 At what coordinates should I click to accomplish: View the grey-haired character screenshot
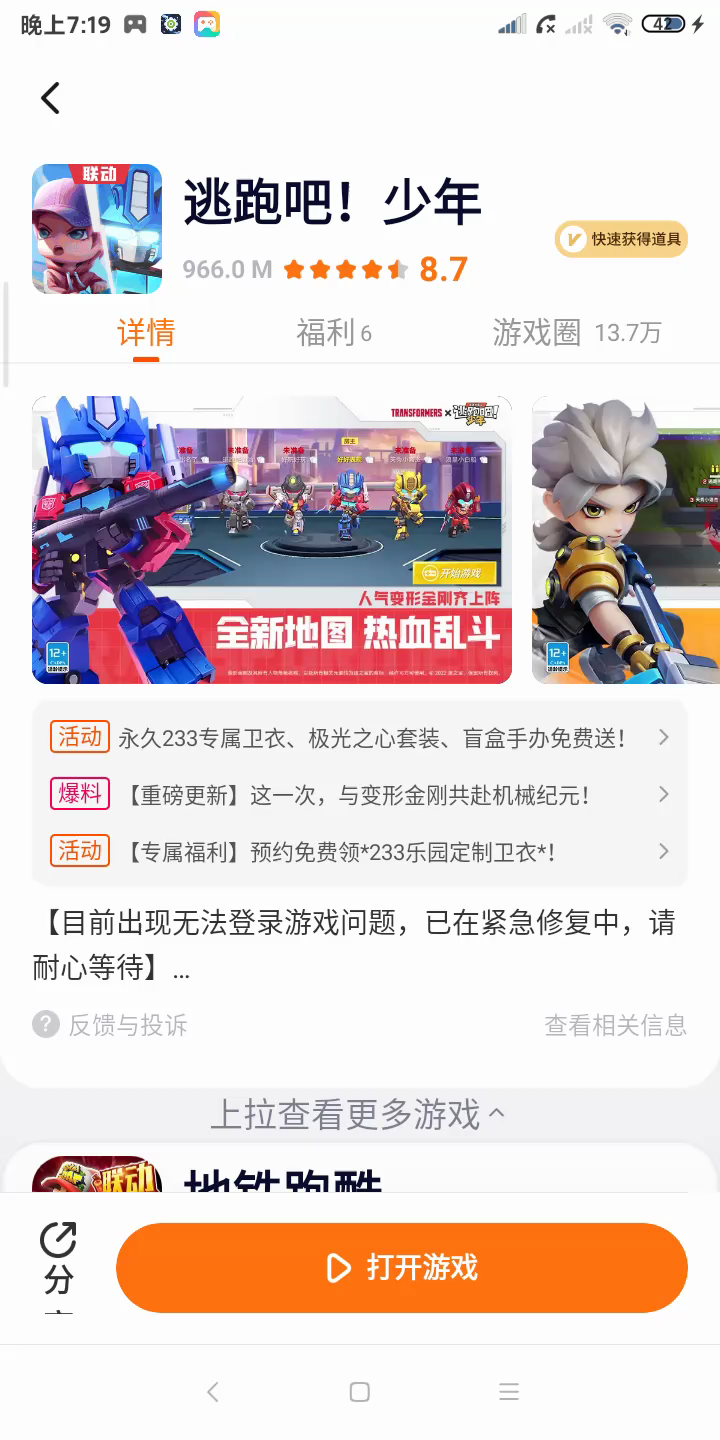point(626,540)
